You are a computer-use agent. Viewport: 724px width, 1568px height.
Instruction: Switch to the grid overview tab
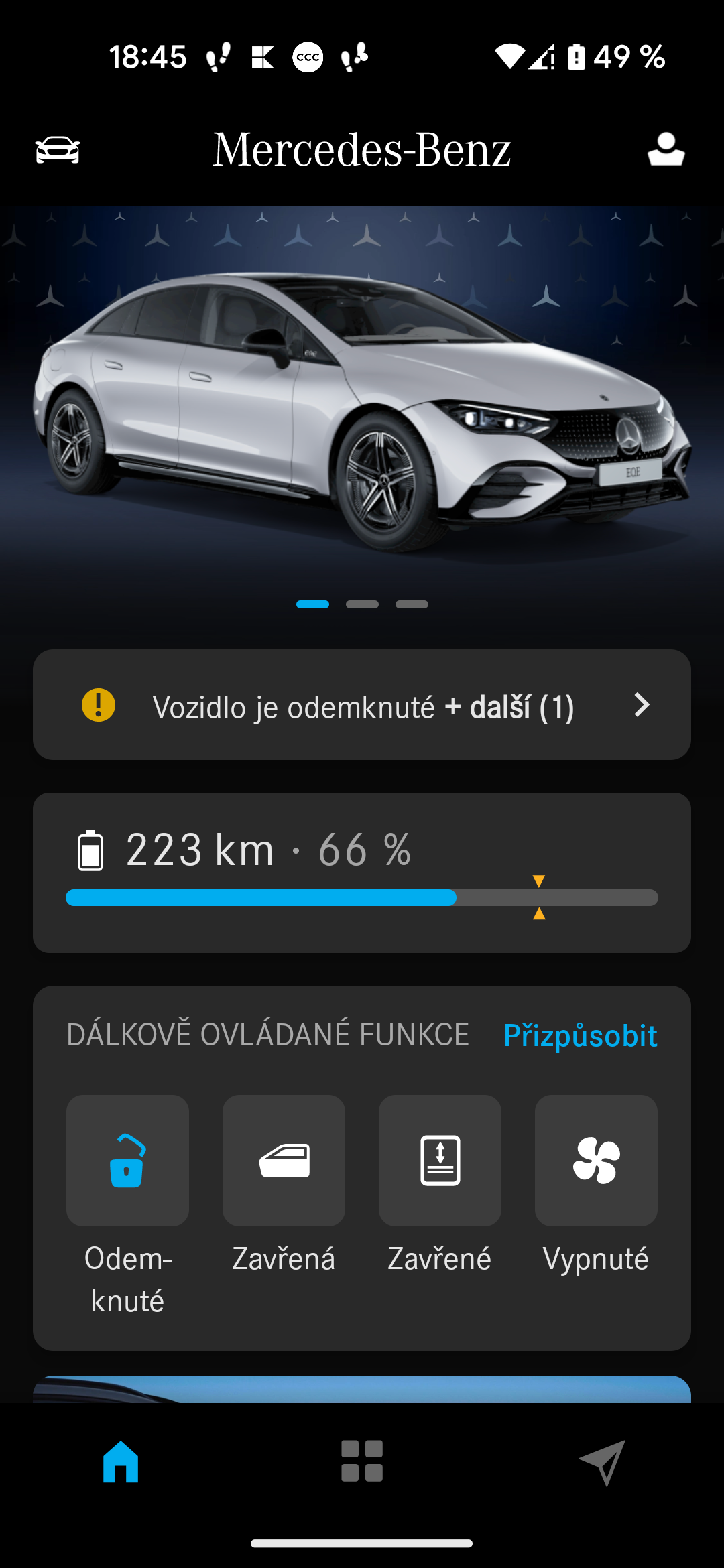(362, 1461)
